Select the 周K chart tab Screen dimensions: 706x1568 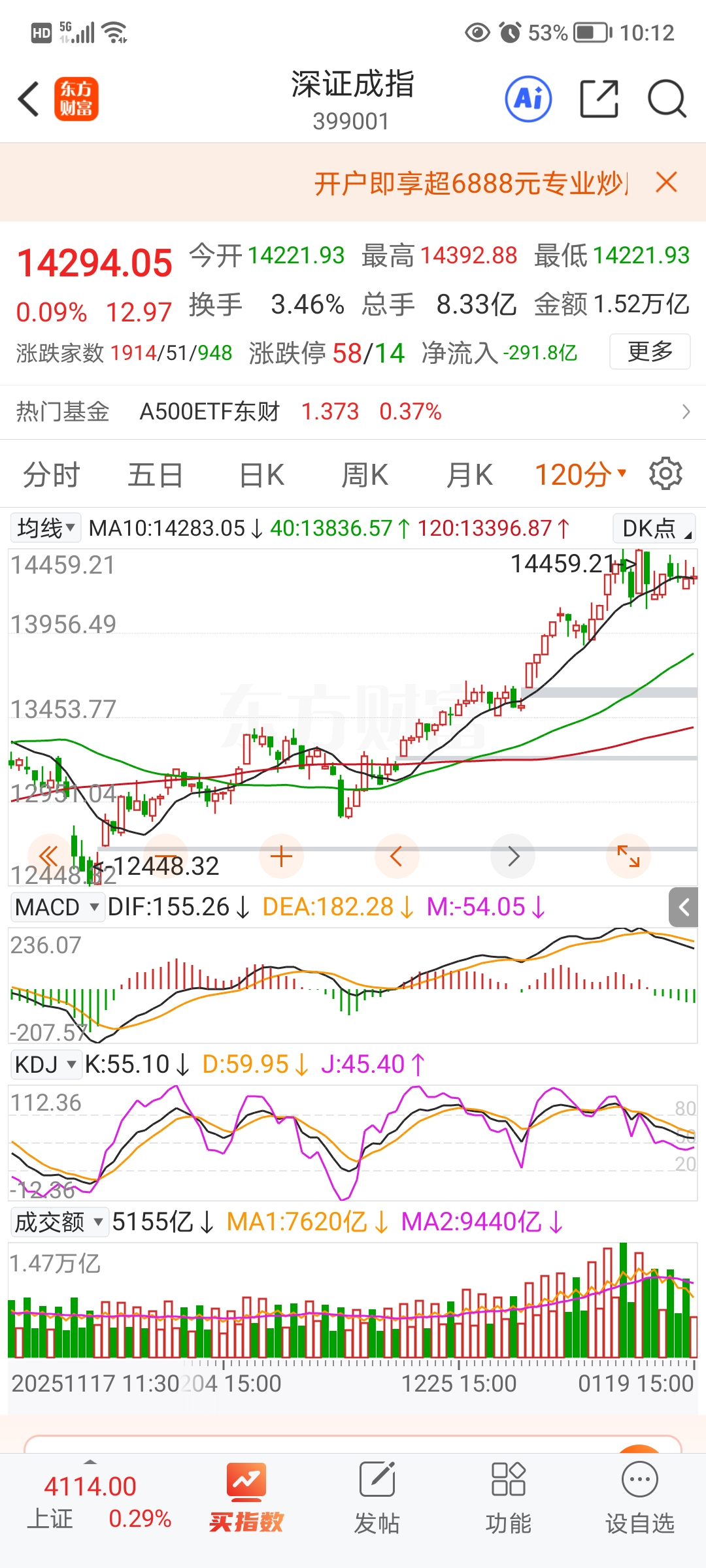(365, 475)
